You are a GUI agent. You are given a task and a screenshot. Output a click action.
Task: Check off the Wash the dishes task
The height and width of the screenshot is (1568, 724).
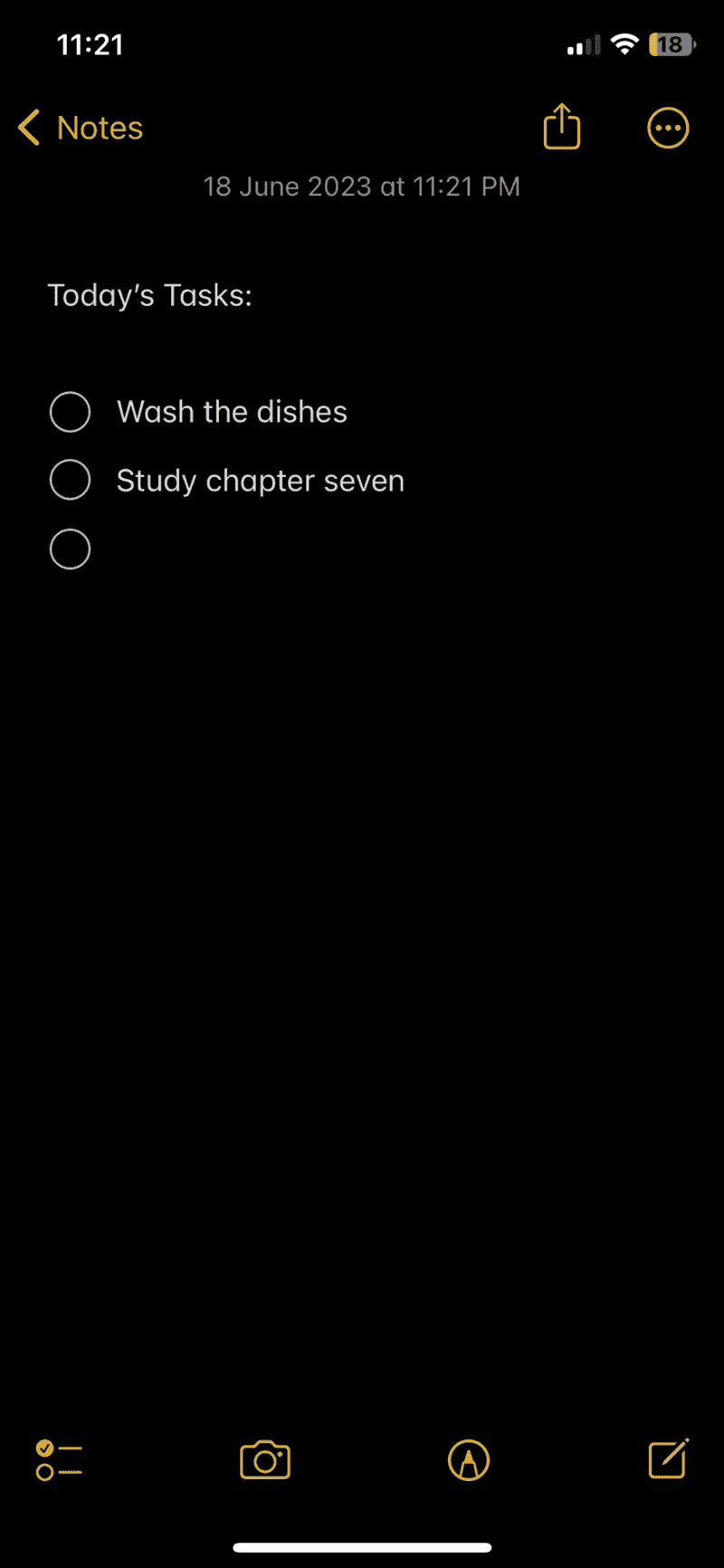(70, 412)
